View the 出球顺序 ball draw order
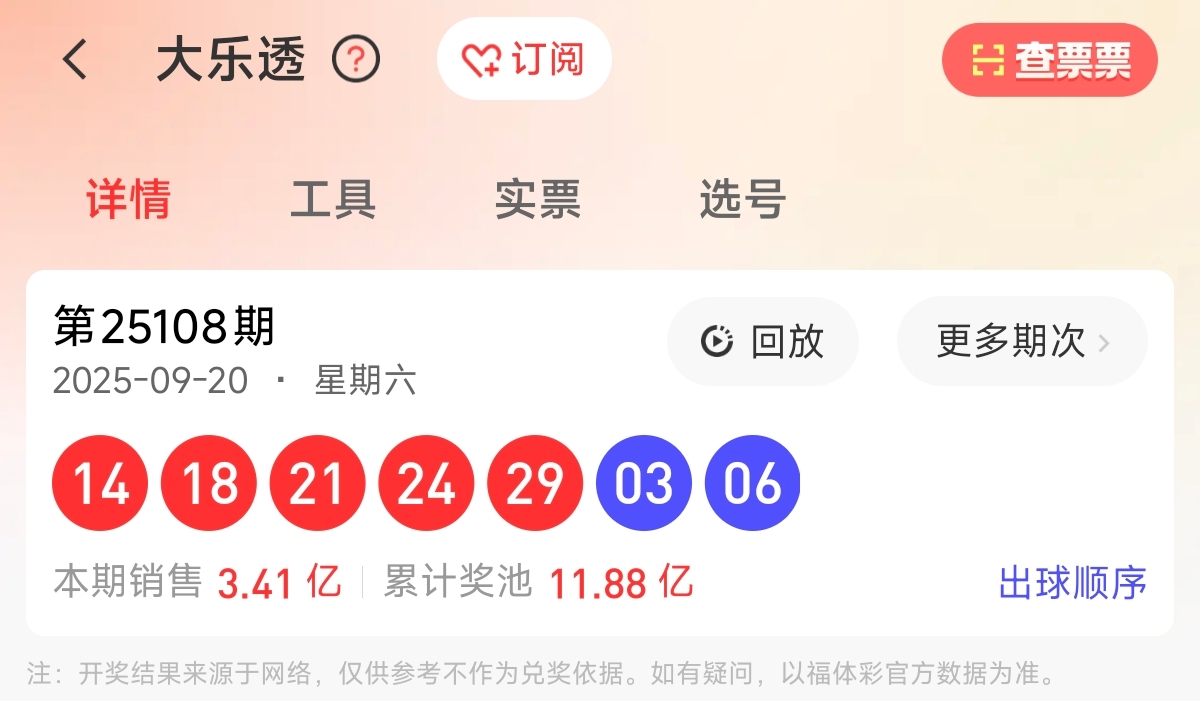This screenshot has width=1200, height=701. pyautogui.click(x=1072, y=582)
